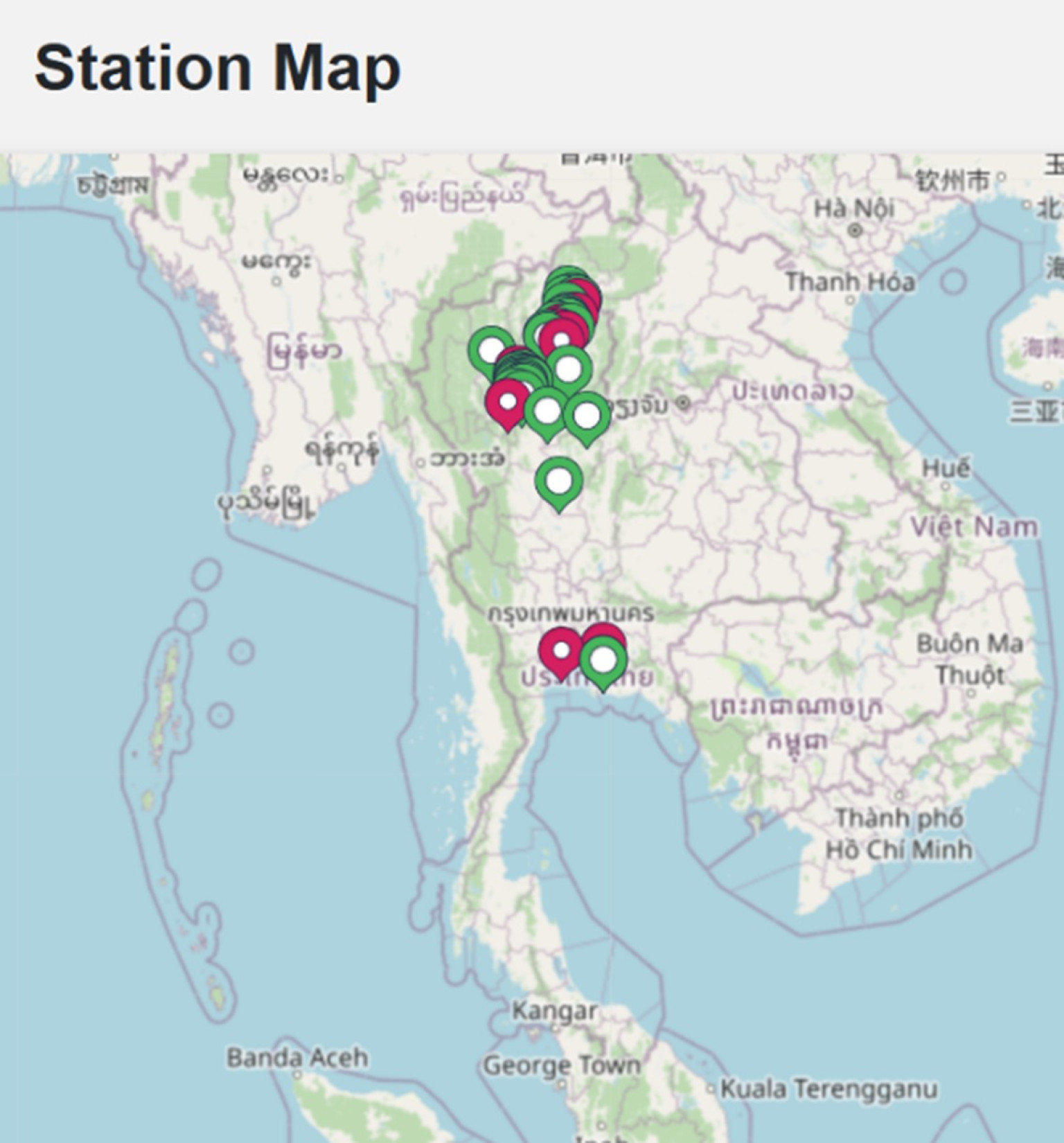The height and width of the screenshot is (1143, 1064).
Task: Select the red station marker near Bangkok
Action: 560,650
